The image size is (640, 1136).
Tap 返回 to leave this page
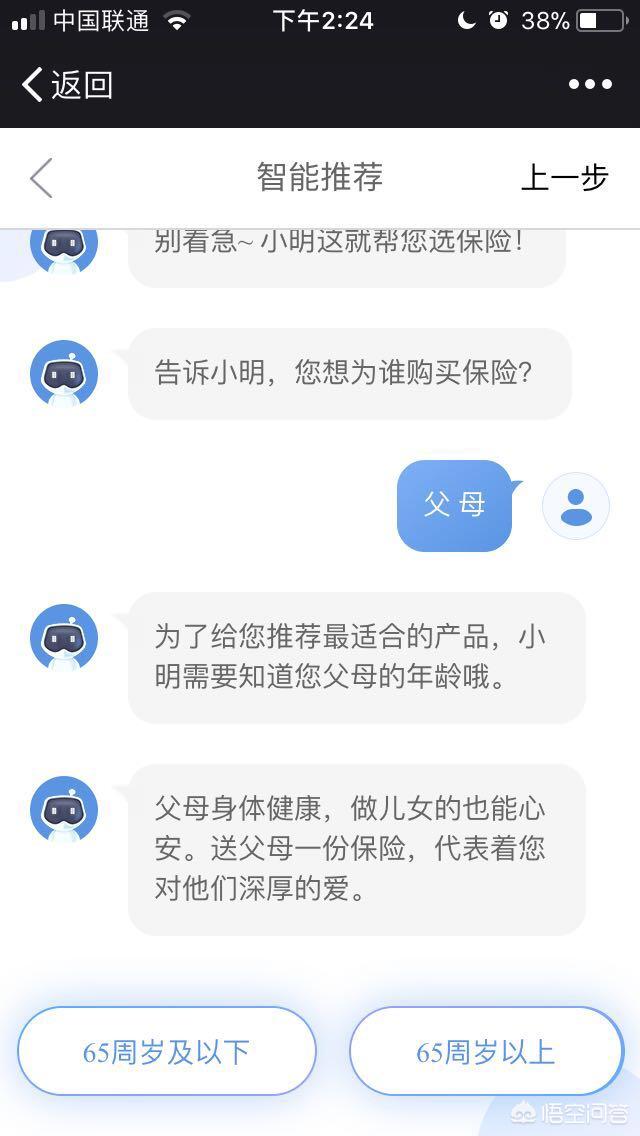tap(67, 85)
